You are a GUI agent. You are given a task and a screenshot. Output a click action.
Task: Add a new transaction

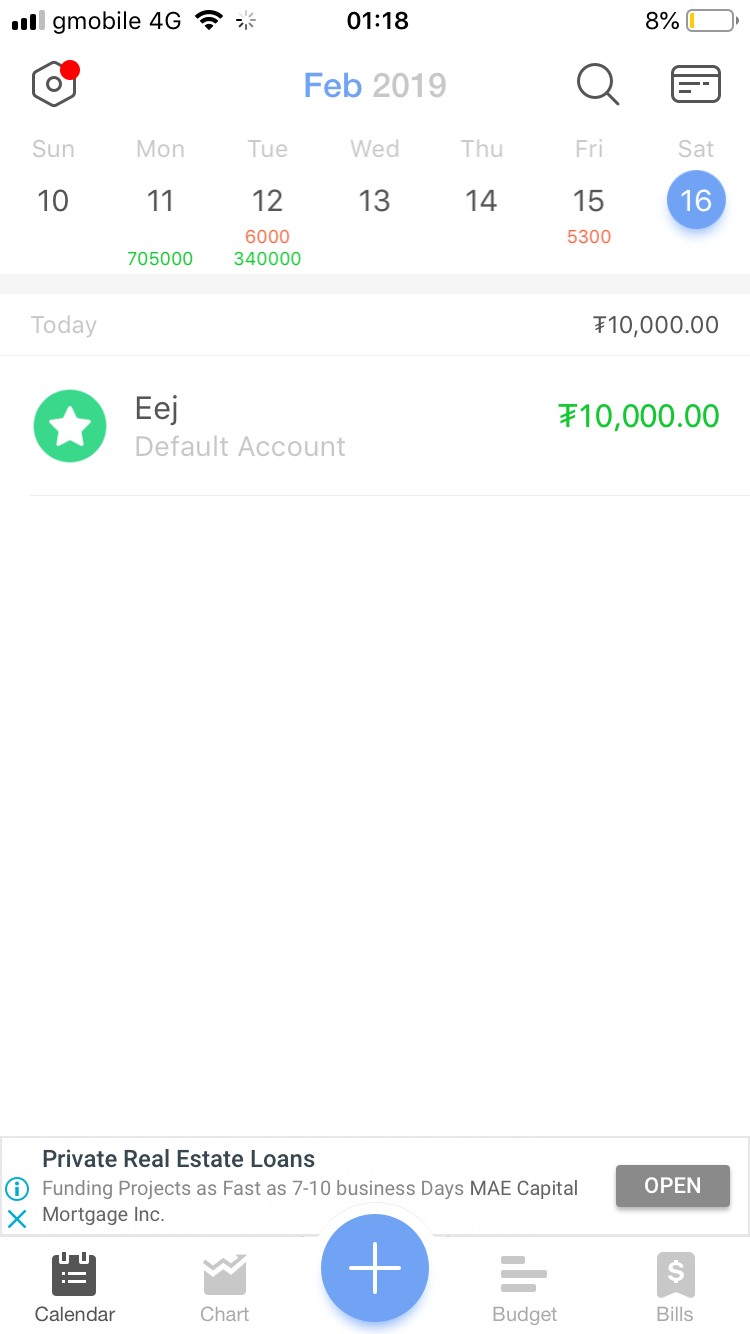[375, 1268]
